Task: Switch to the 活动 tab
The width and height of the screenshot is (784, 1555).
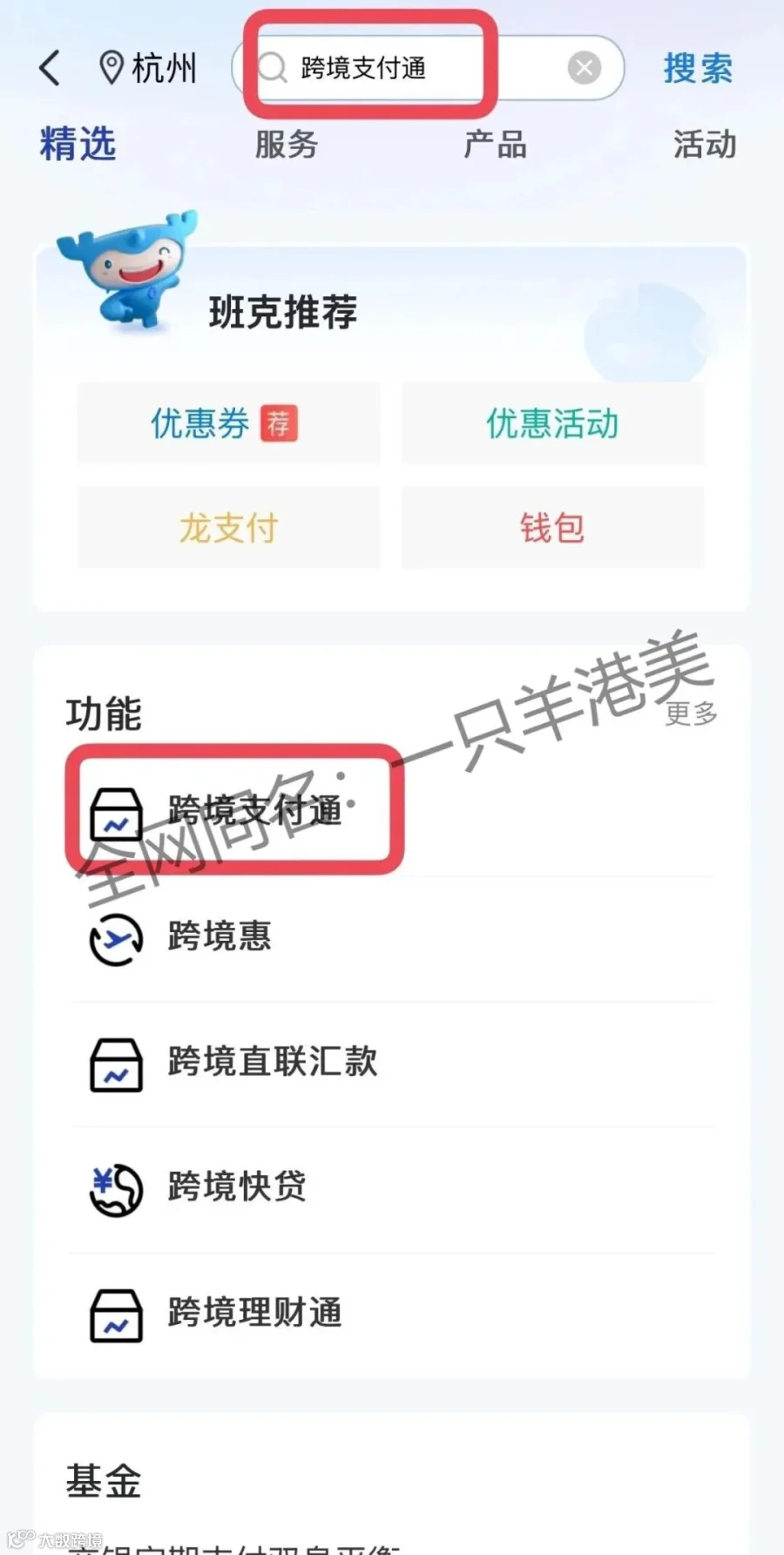Action: coord(705,144)
